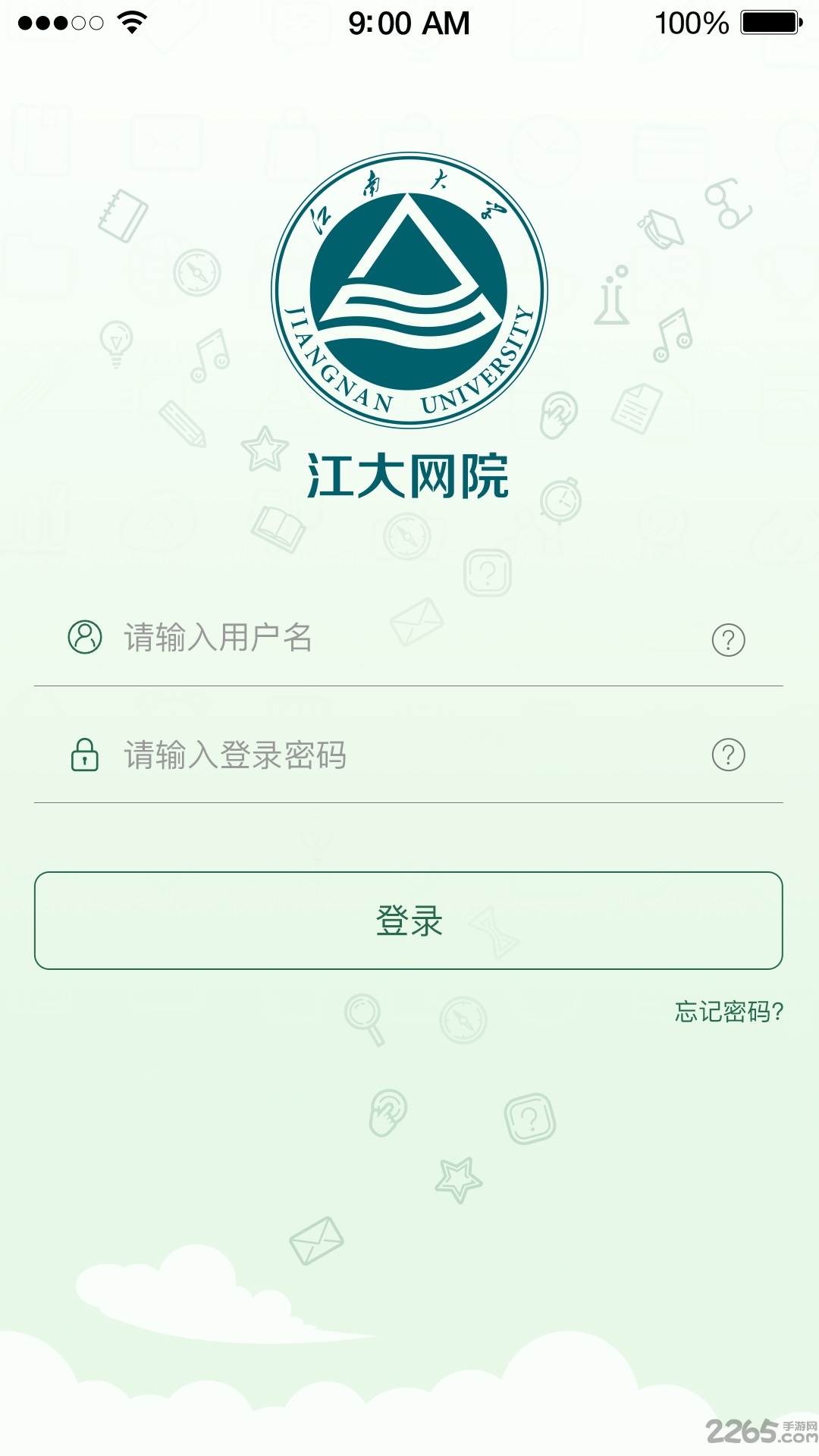This screenshot has height=1456, width=819.
Task: Tap the 登录 login button
Action: [408, 921]
